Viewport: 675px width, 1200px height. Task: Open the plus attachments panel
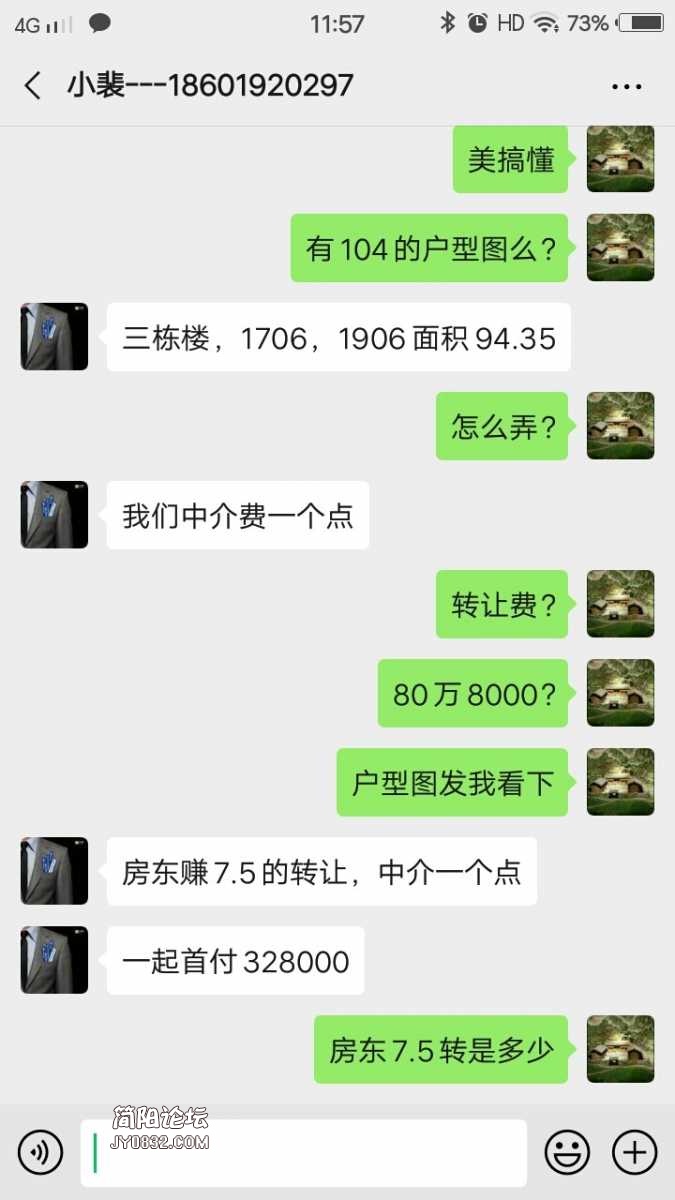(x=634, y=1153)
